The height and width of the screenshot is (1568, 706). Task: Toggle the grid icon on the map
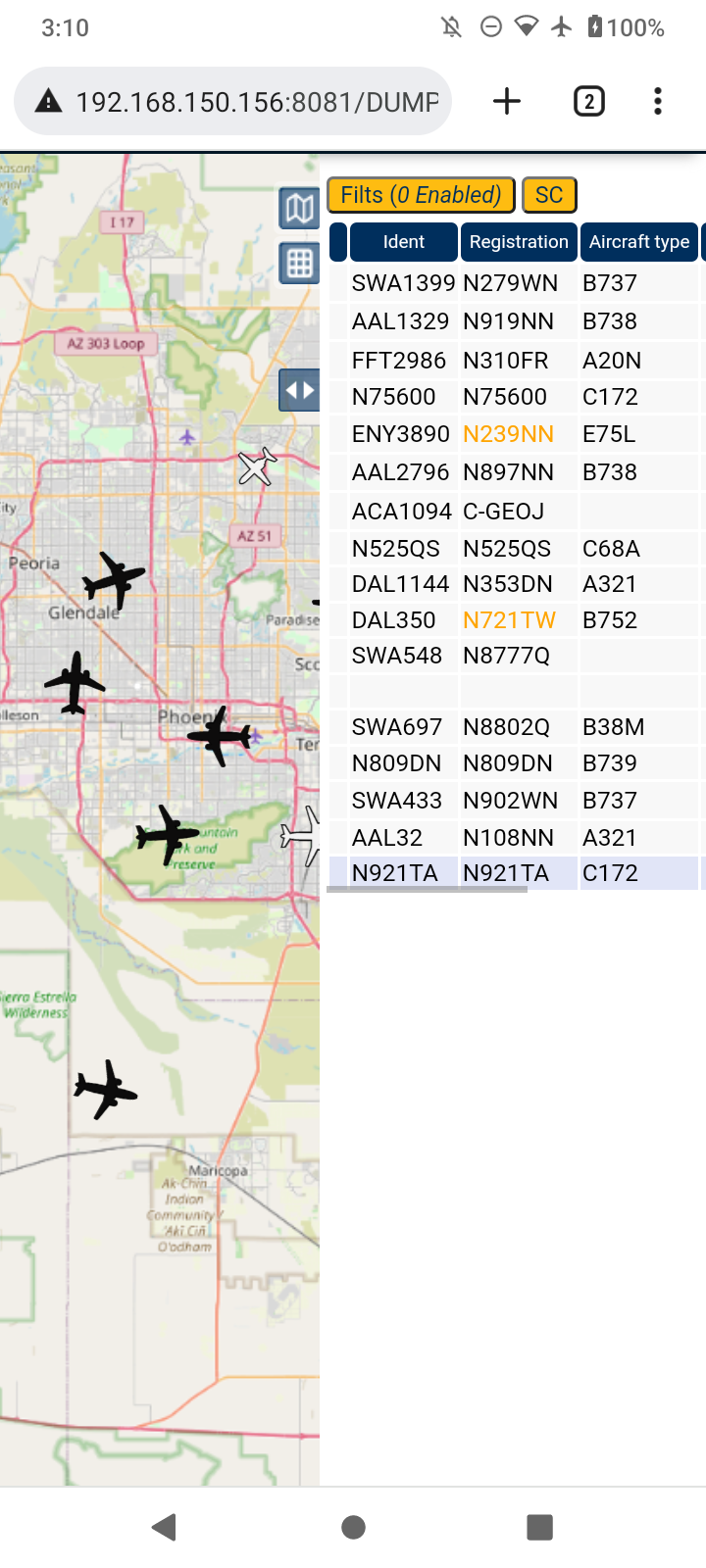[299, 264]
